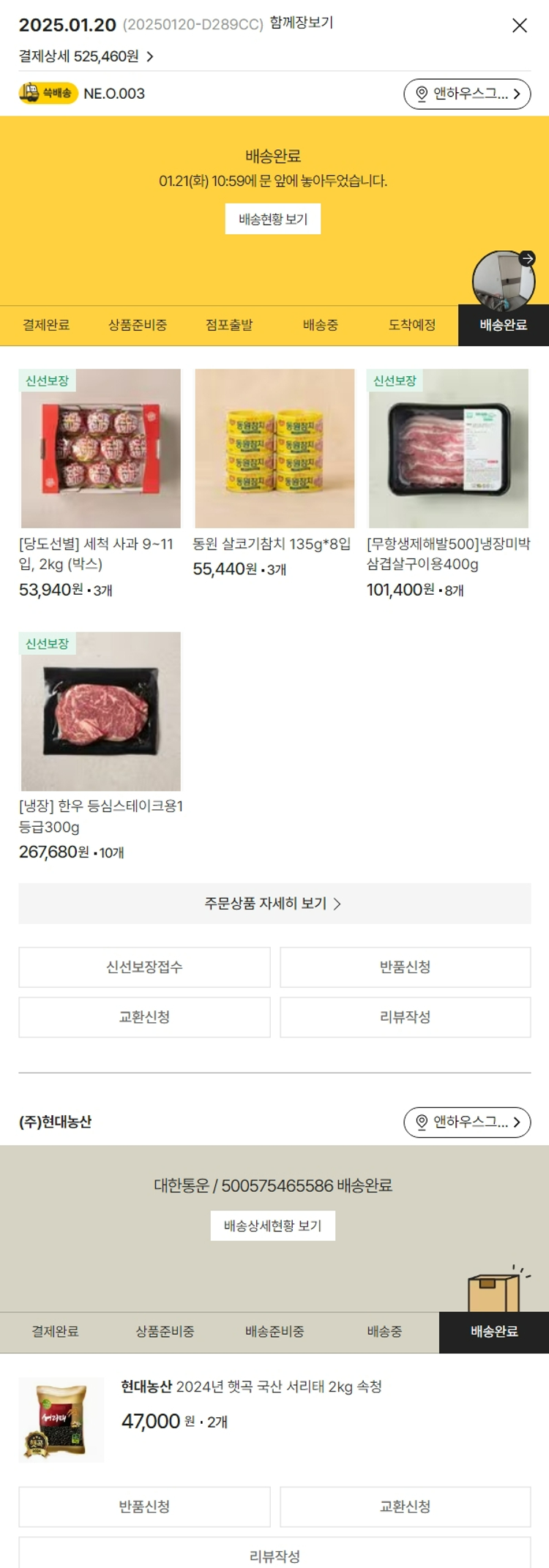View the delivery completion photo
Viewport: 549px width, 1568px height.
pos(503,280)
